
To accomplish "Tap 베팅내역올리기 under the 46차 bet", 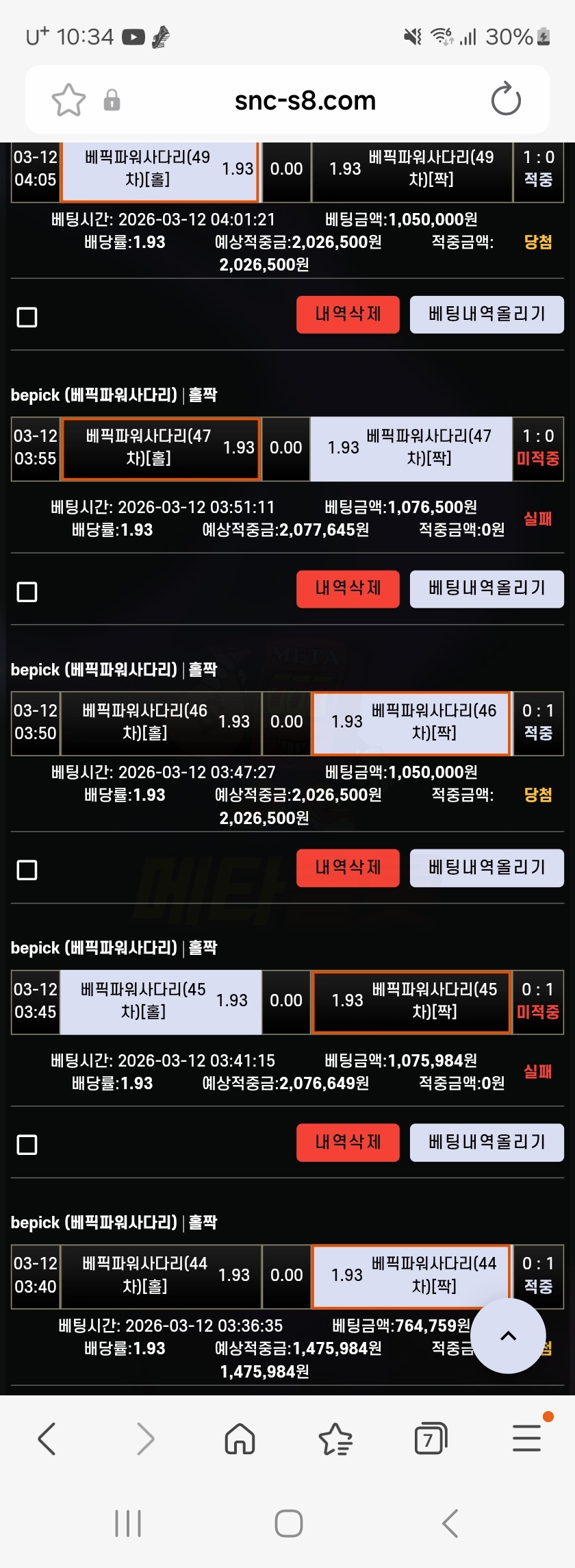I will point(487,868).
